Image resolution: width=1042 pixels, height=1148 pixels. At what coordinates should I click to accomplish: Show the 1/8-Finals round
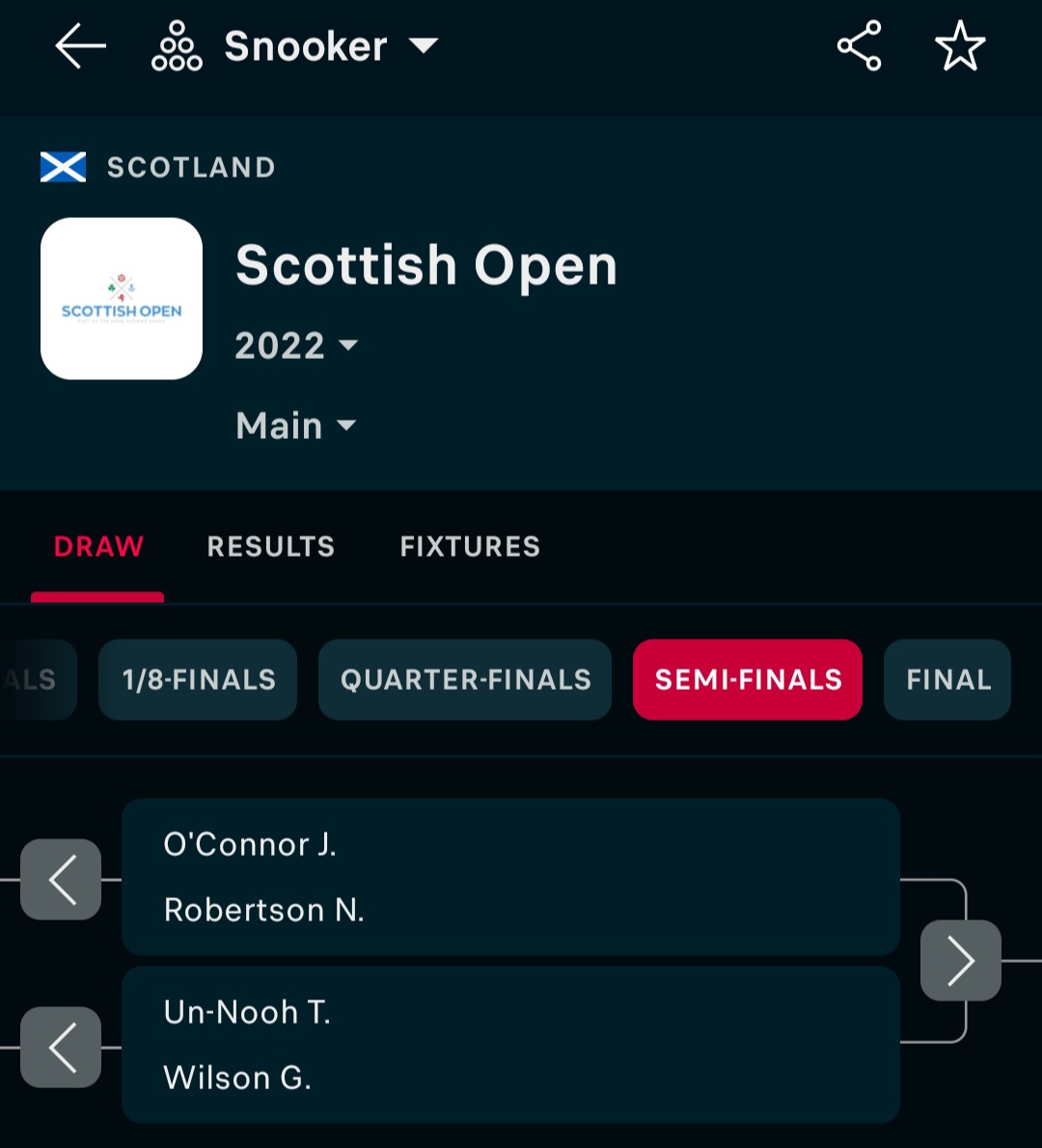[199, 680]
